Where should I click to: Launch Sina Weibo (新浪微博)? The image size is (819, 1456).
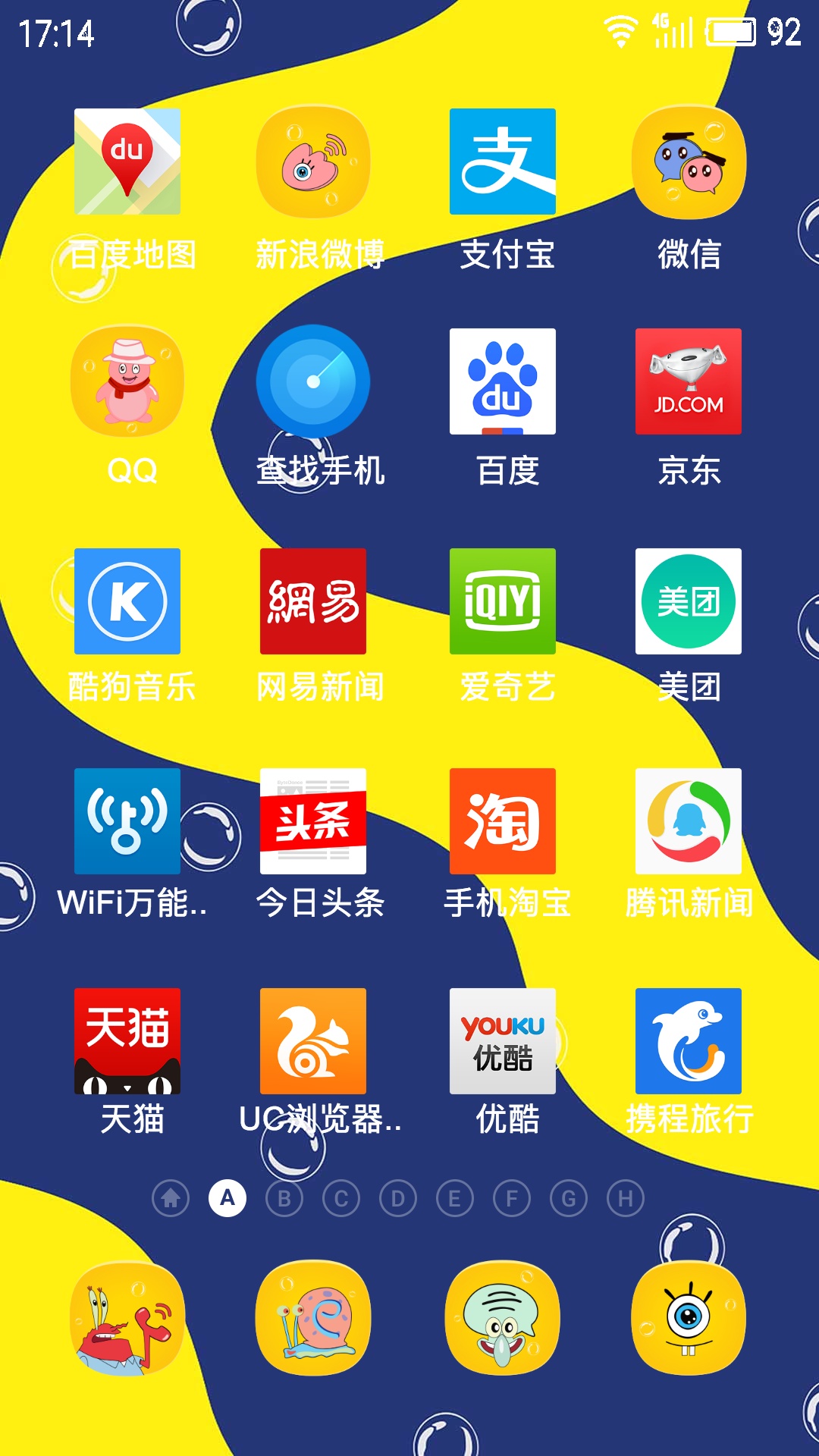313,162
